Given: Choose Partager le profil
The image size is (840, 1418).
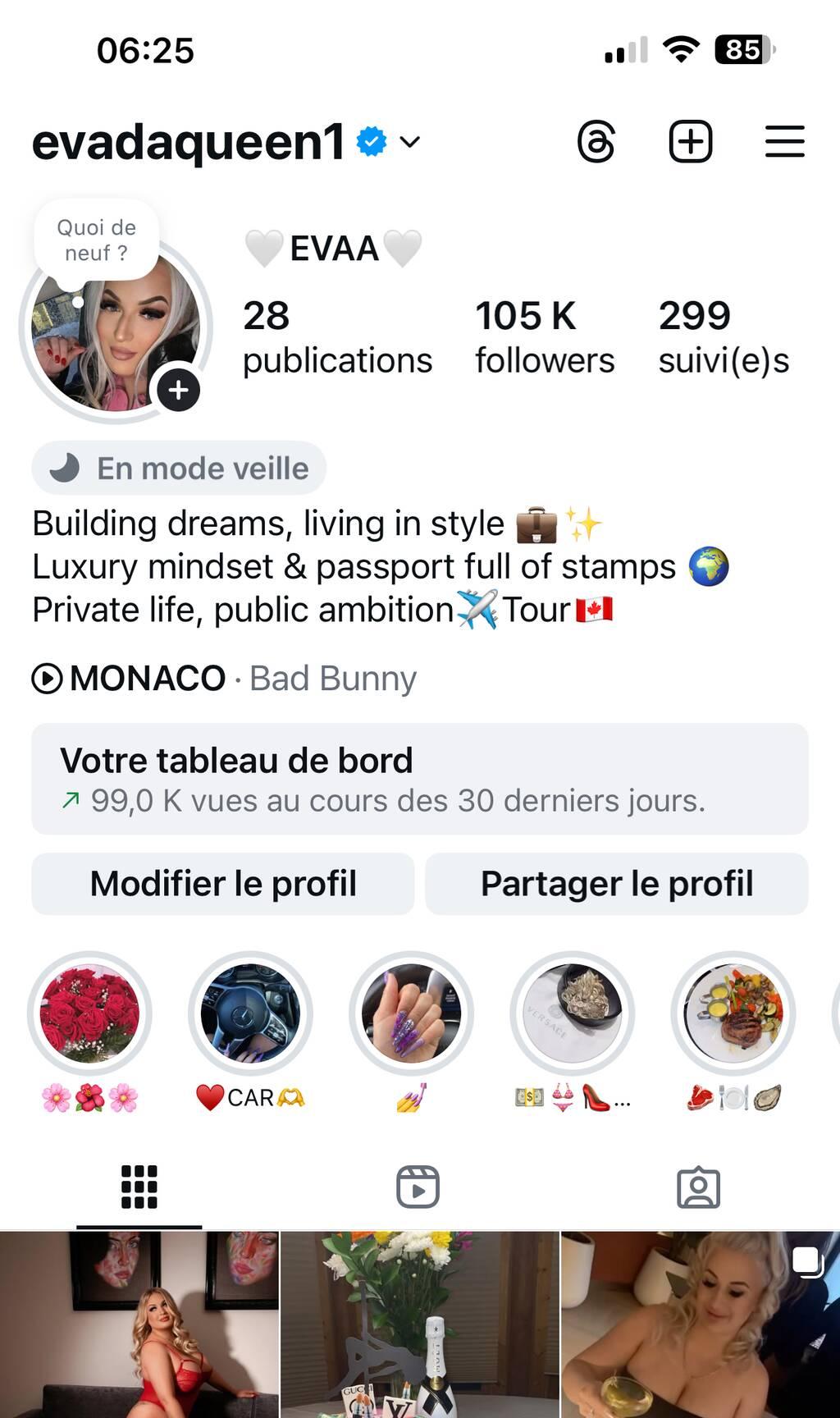Looking at the screenshot, I should click(616, 884).
